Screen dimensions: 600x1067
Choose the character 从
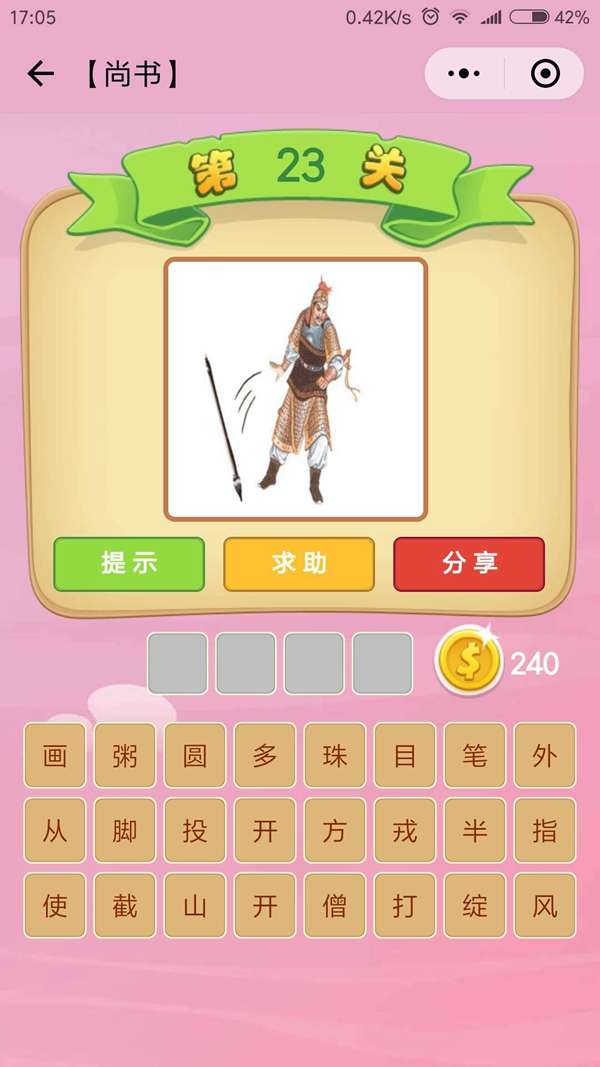tap(55, 830)
